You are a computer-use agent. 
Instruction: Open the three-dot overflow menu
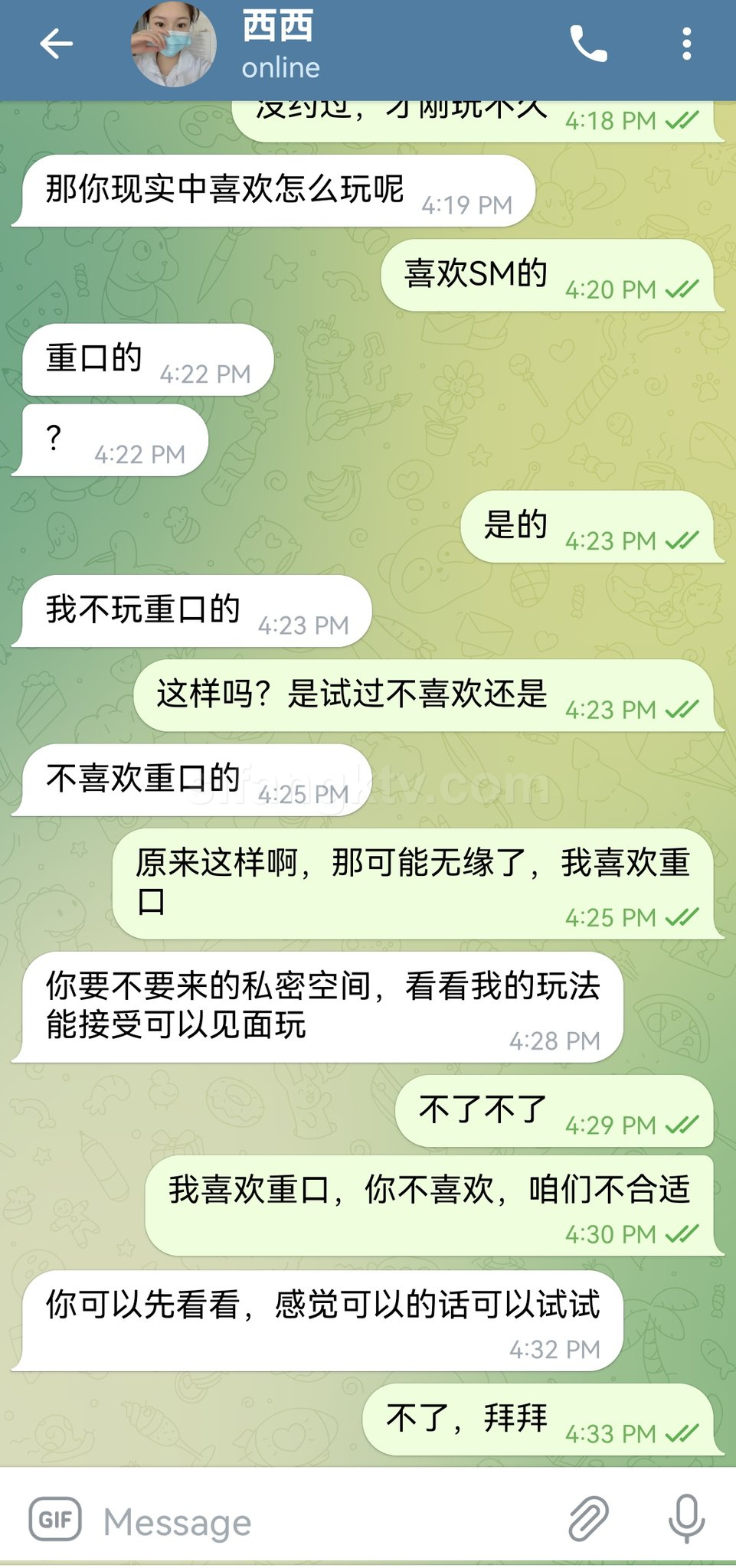coord(686,44)
